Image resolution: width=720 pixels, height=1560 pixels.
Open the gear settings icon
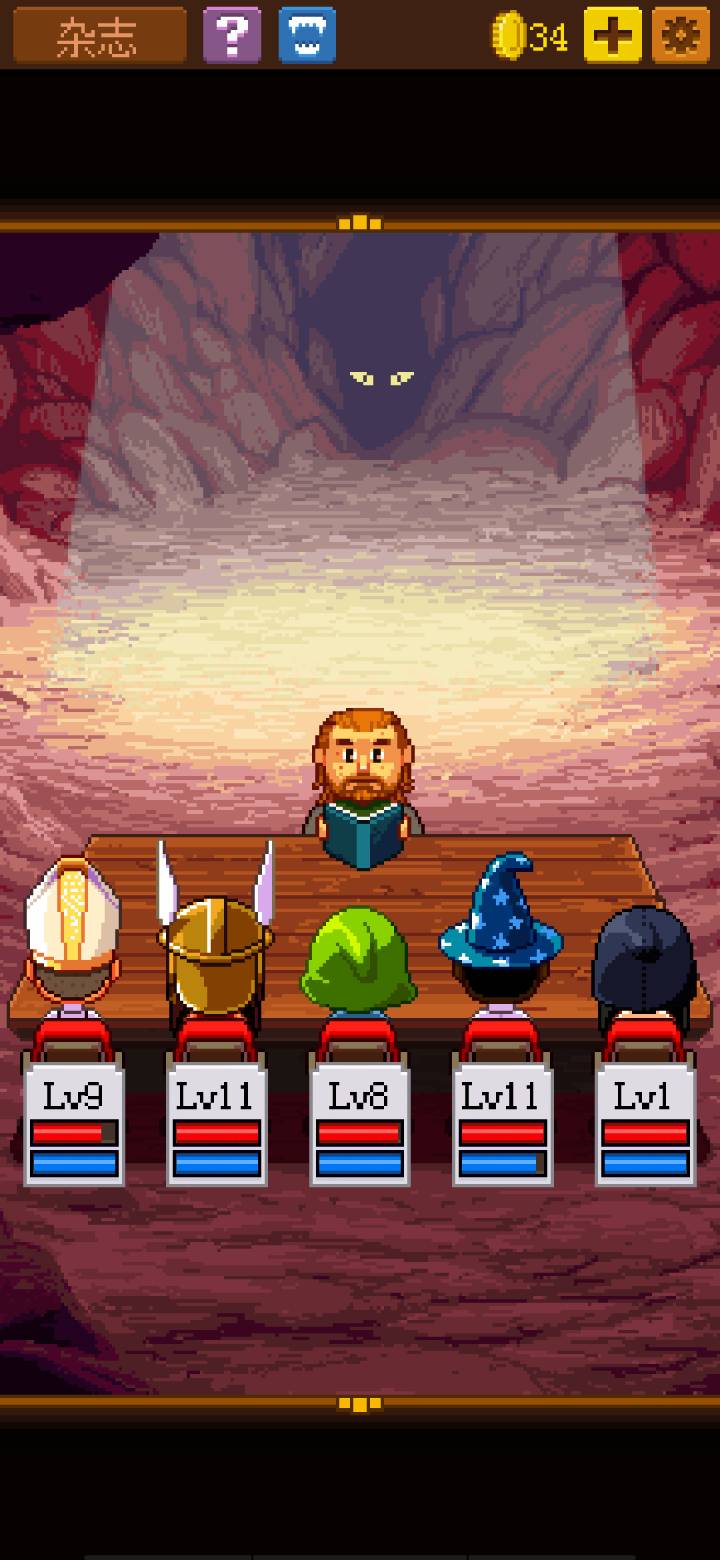(681, 36)
